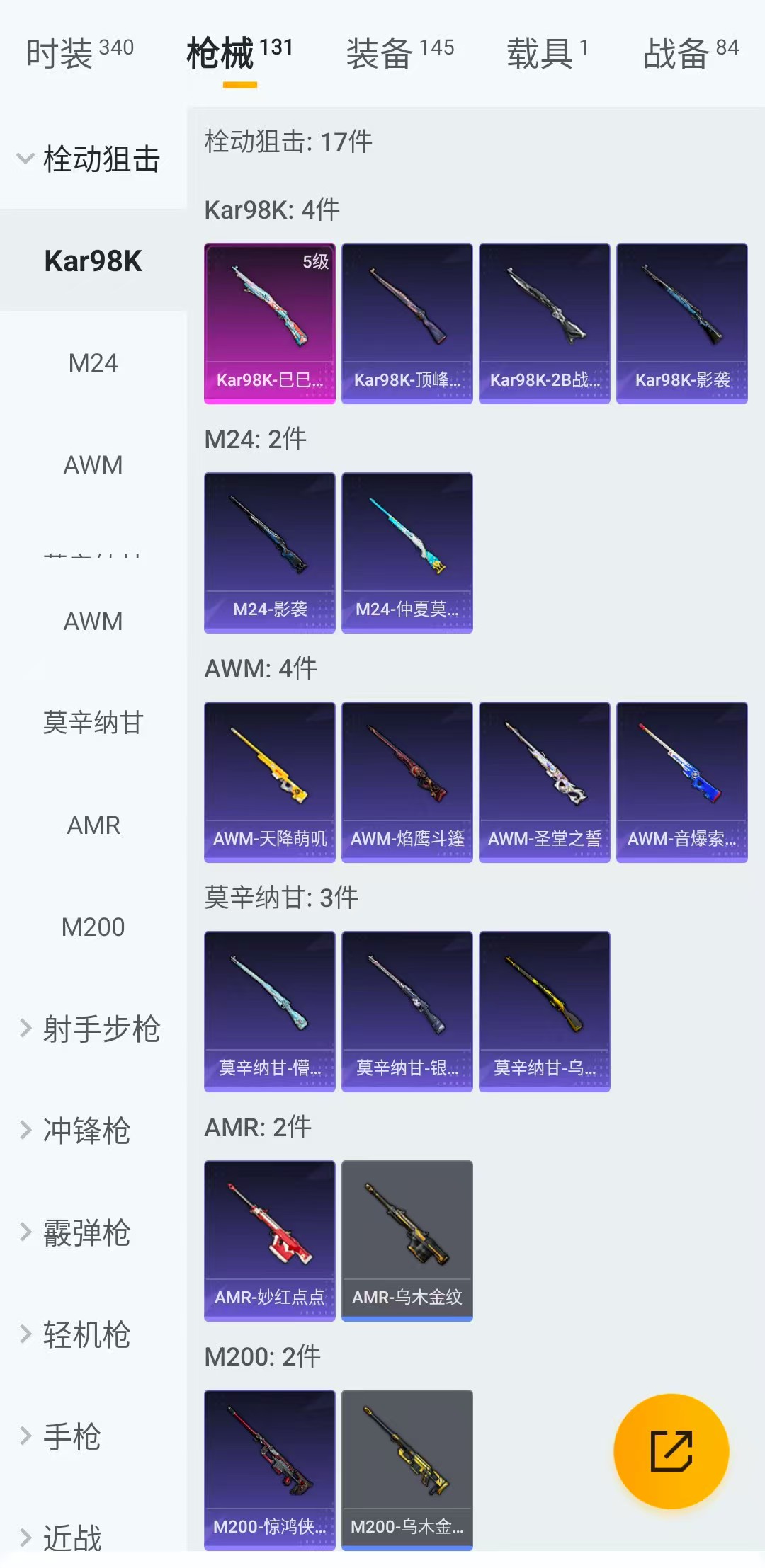The width and height of the screenshot is (765, 1568).
Task: View the M24-影袭 skin
Action: coord(269,553)
